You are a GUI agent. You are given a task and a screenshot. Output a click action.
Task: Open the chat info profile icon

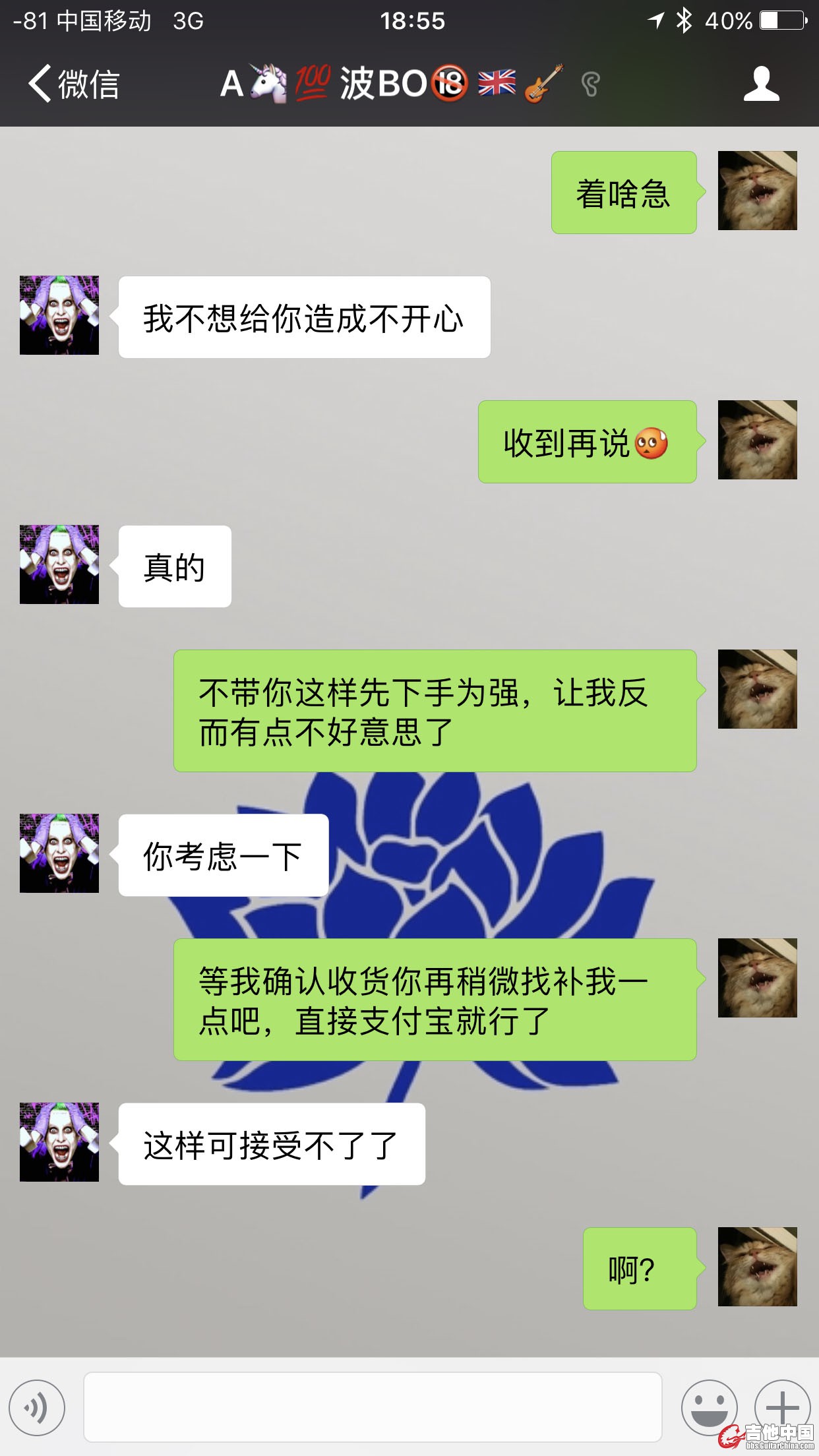click(x=761, y=84)
